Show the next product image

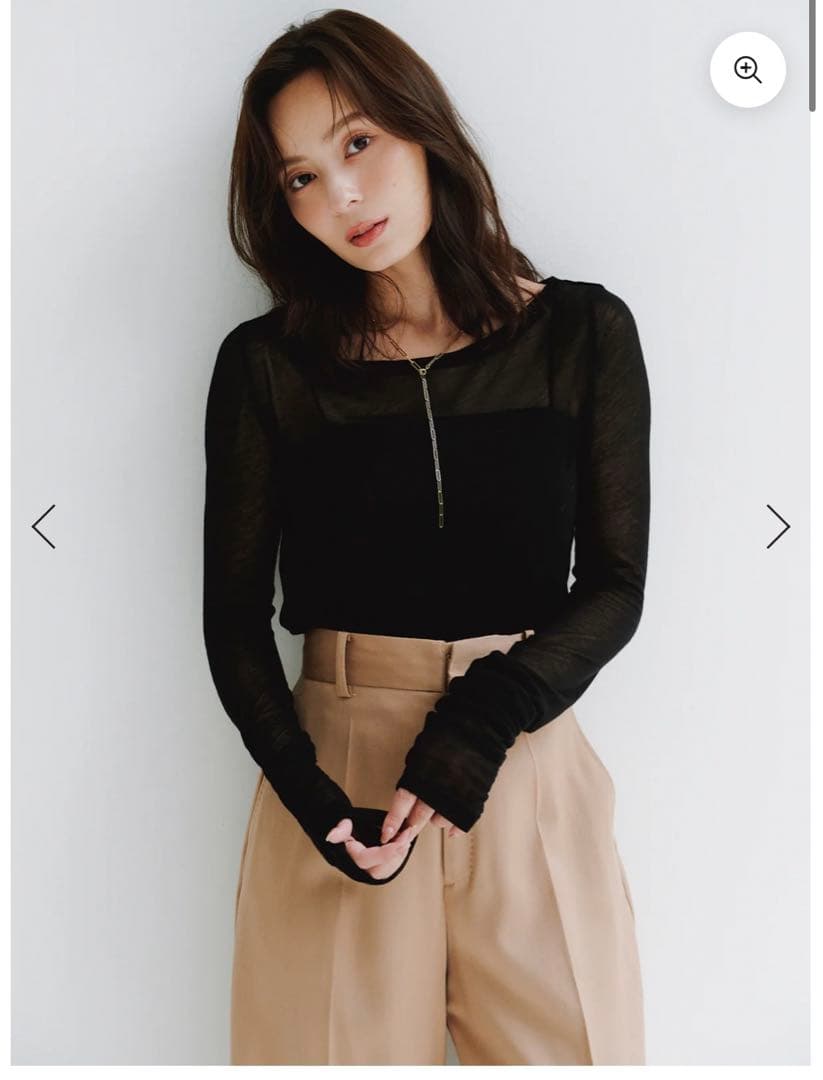click(778, 527)
